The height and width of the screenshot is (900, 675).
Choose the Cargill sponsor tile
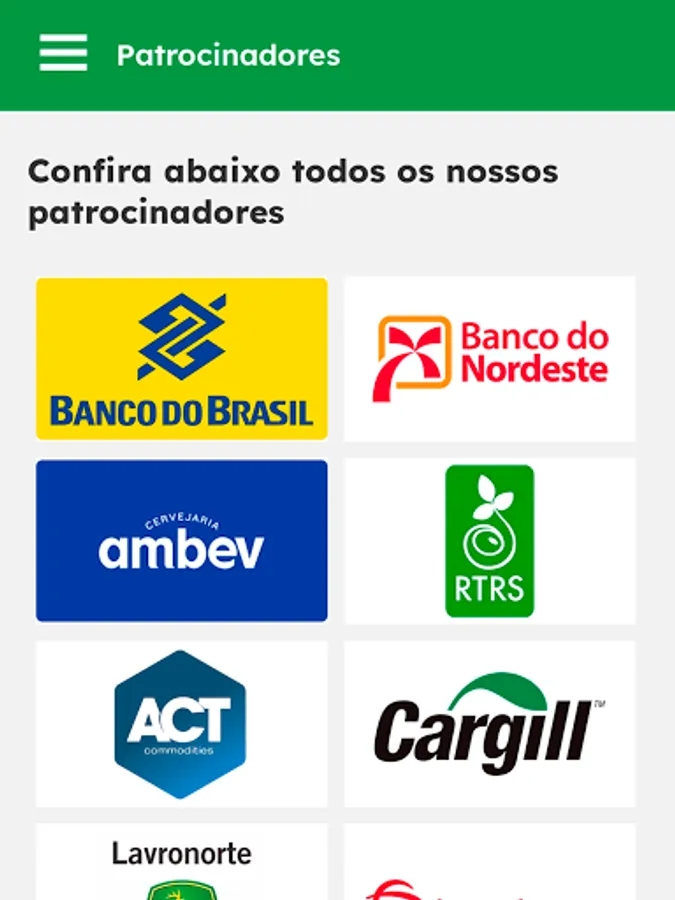(x=490, y=724)
